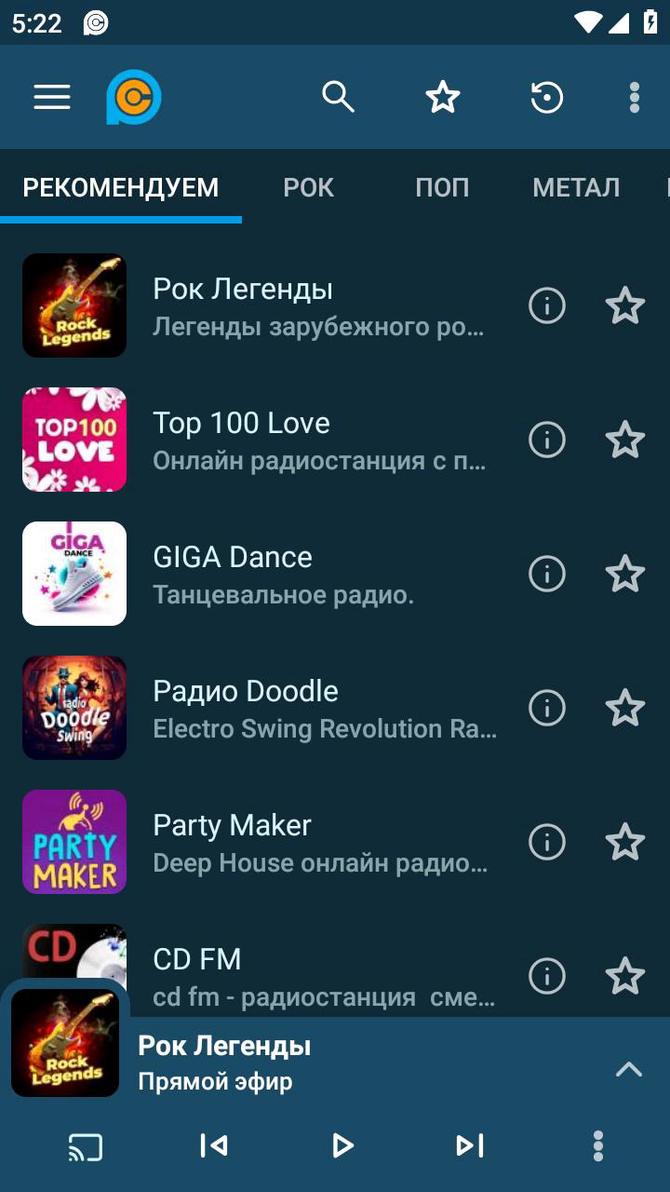Add Party Maker to favorites
Screen dimensions: 670x1192
[625, 842]
